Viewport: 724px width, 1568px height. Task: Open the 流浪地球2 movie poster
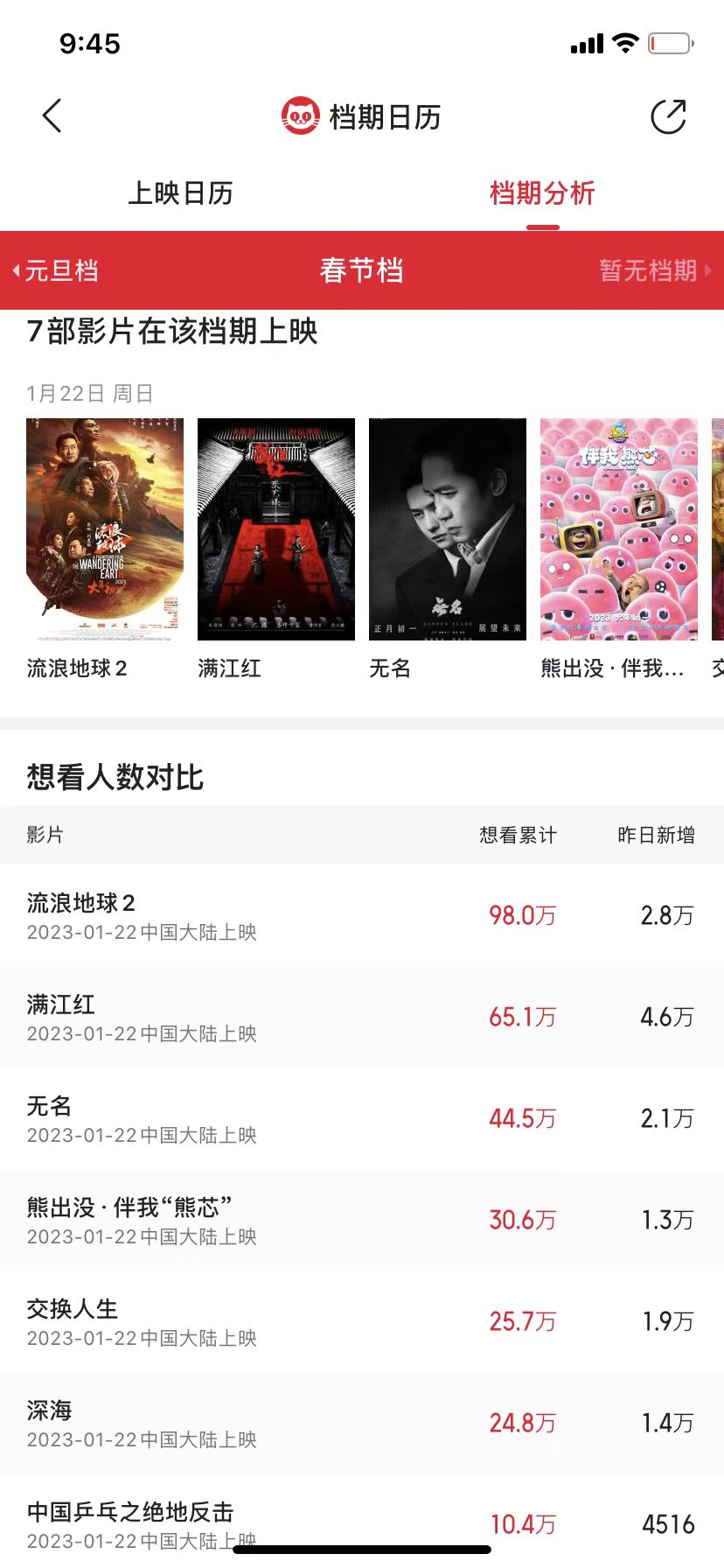point(105,529)
